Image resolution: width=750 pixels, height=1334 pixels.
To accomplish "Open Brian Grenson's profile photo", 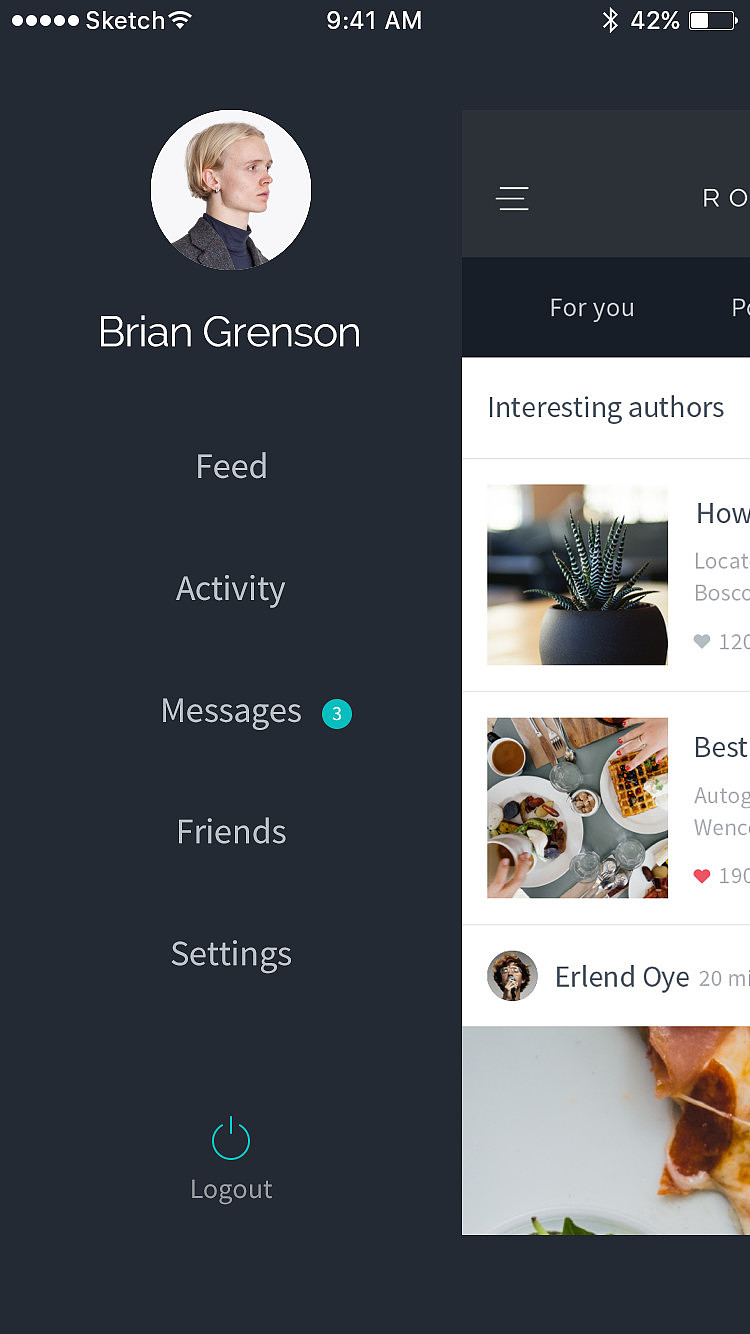I will tap(231, 190).
